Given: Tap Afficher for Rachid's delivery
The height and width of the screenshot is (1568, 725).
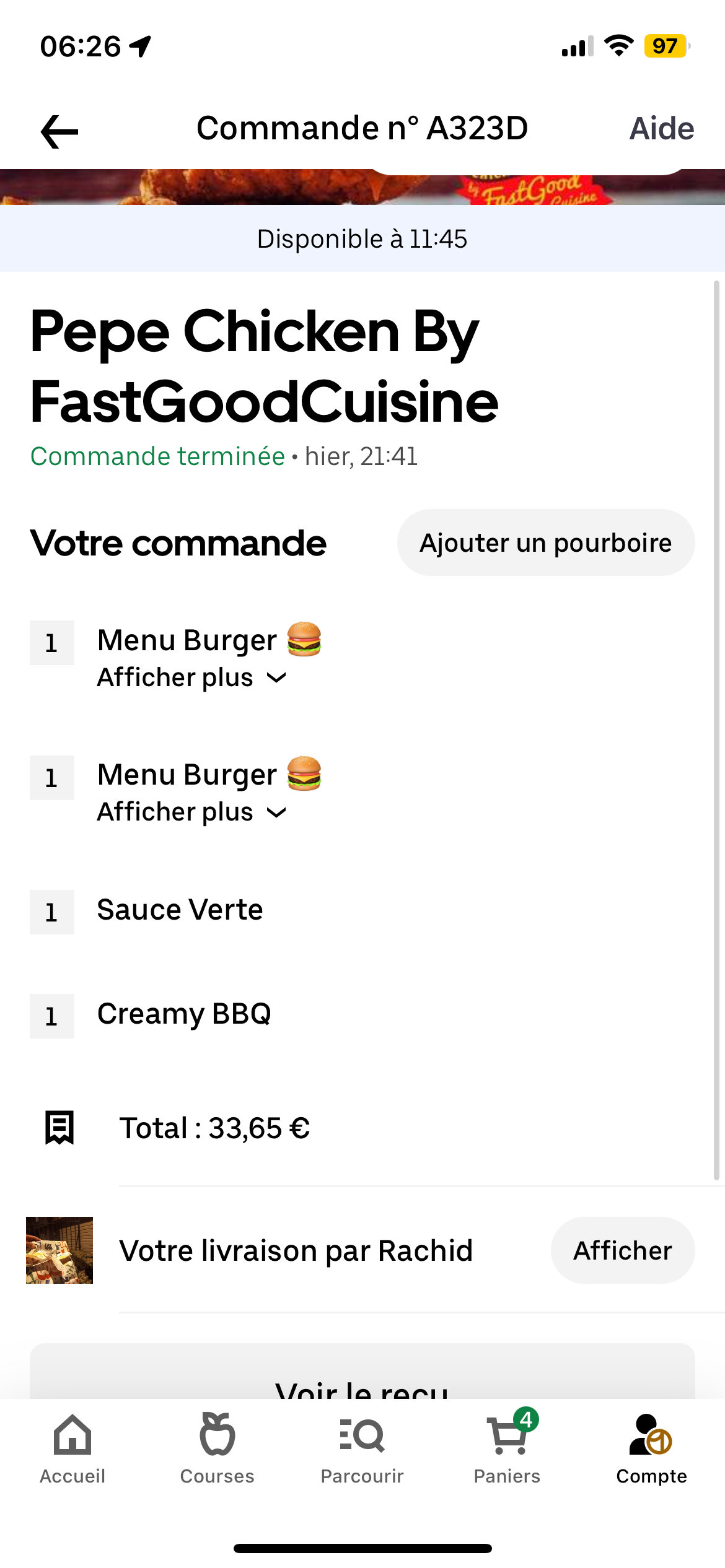Looking at the screenshot, I should tap(622, 1250).
